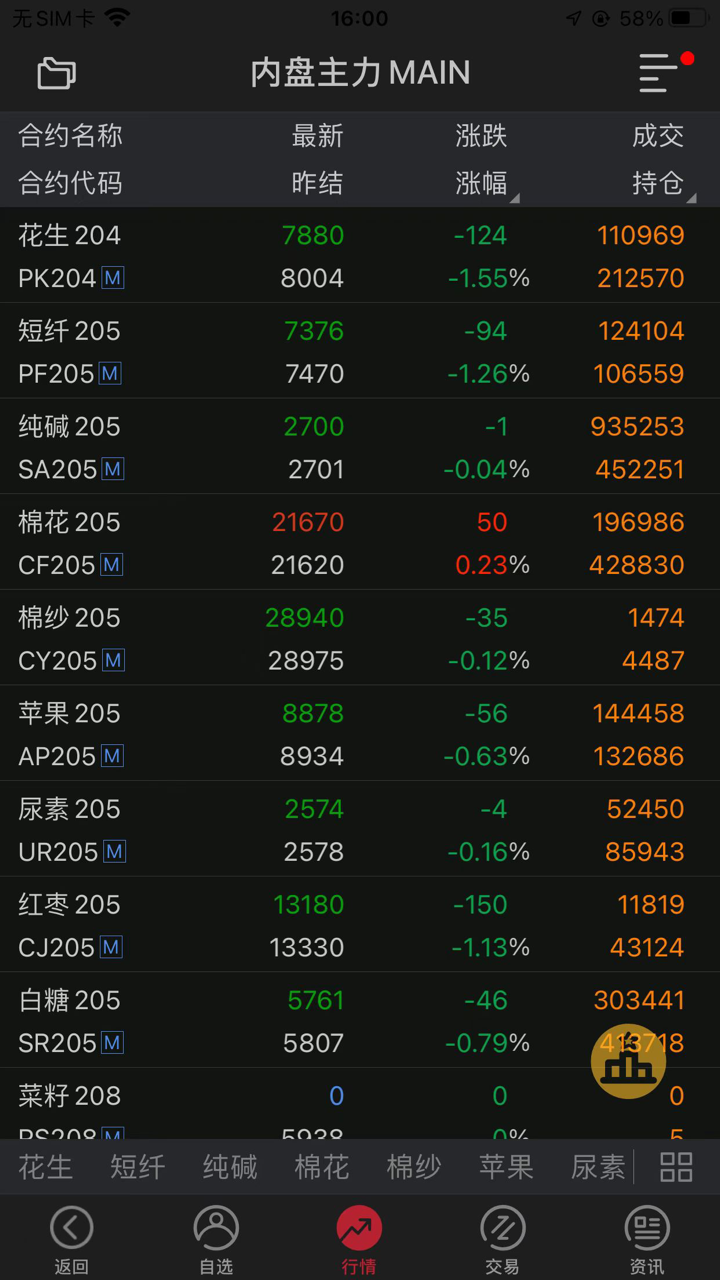Tap the floating gold chart button
This screenshot has height=1280, width=720.
click(x=628, y=1061)
